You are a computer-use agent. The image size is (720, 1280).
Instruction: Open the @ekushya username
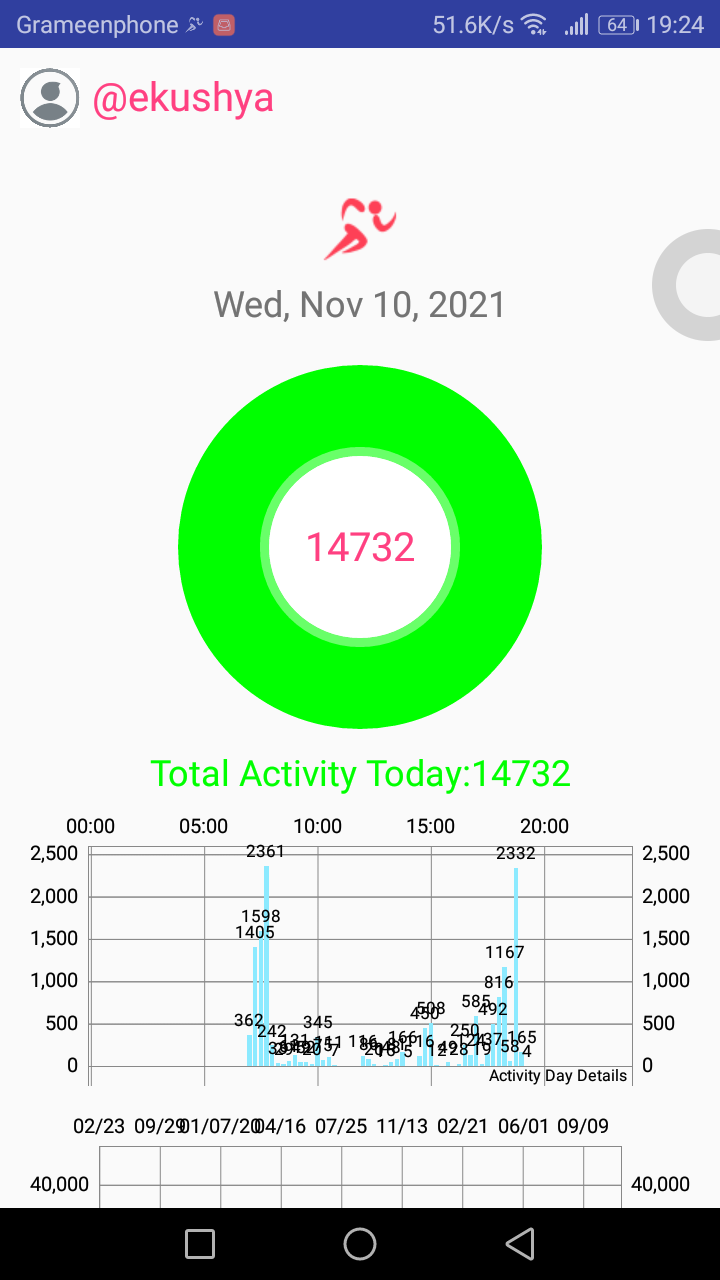pos(183,99)
